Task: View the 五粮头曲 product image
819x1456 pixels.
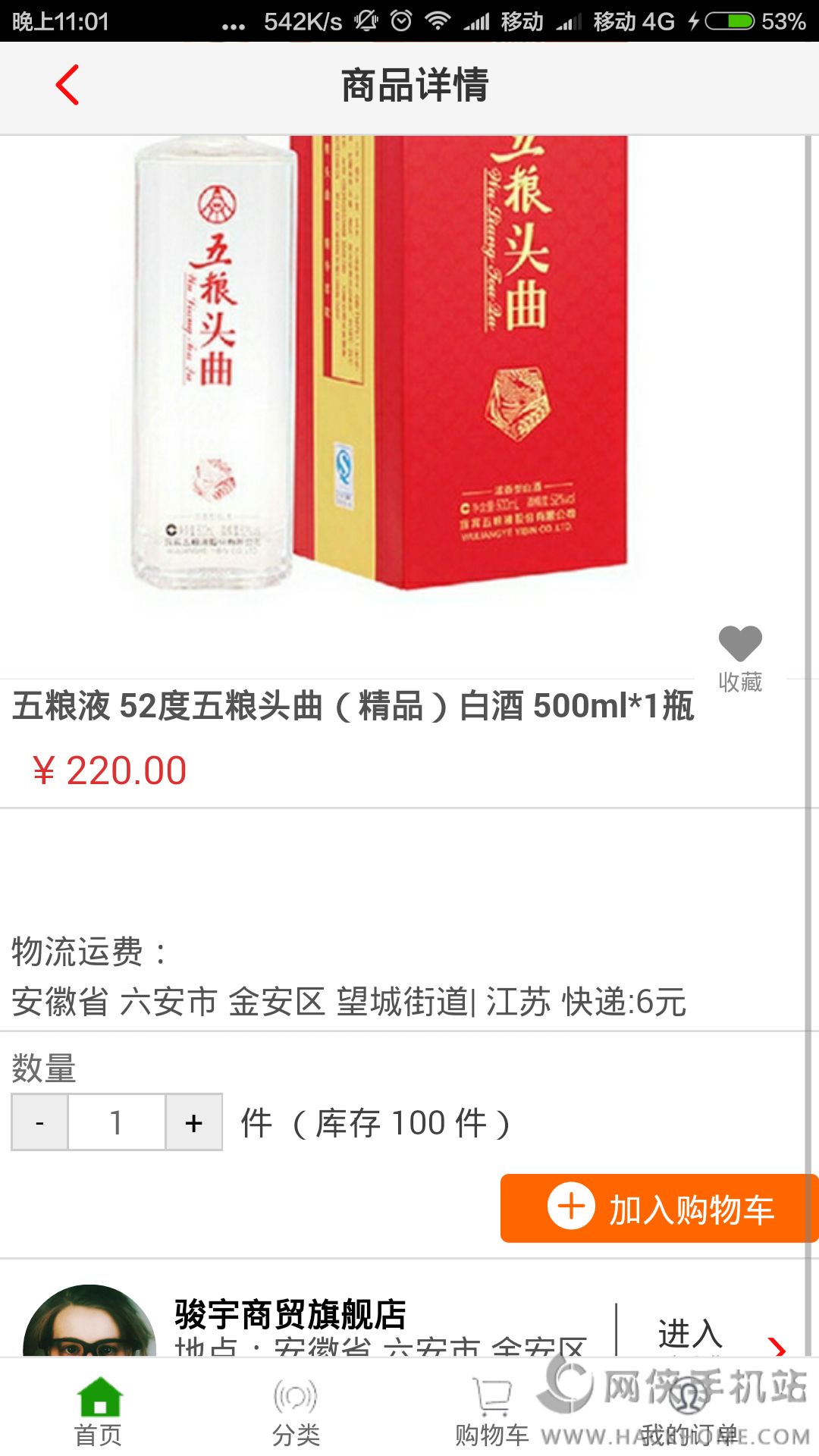Action: tap(379, 364)
